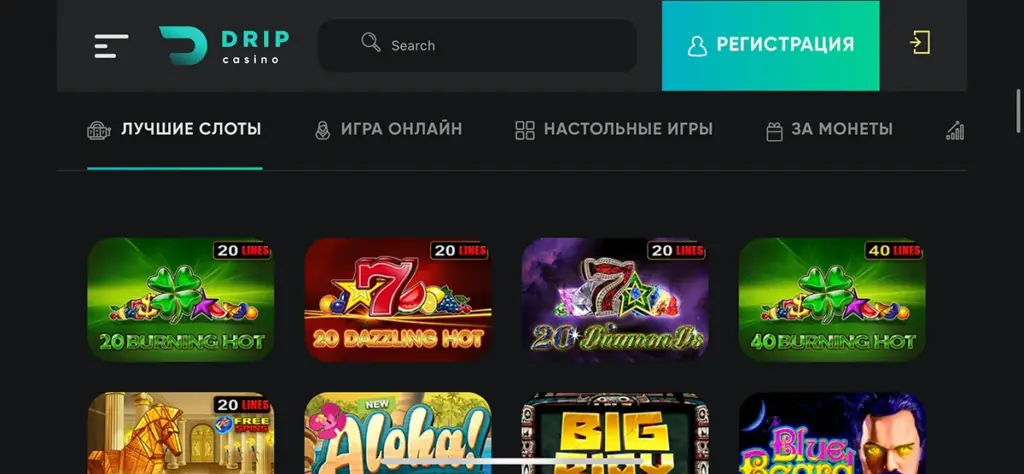Switch to the ИГРА ОНЛАЙН tab
The height and width of the screenshot is (474, 1024).
click(x=388, y=129)
